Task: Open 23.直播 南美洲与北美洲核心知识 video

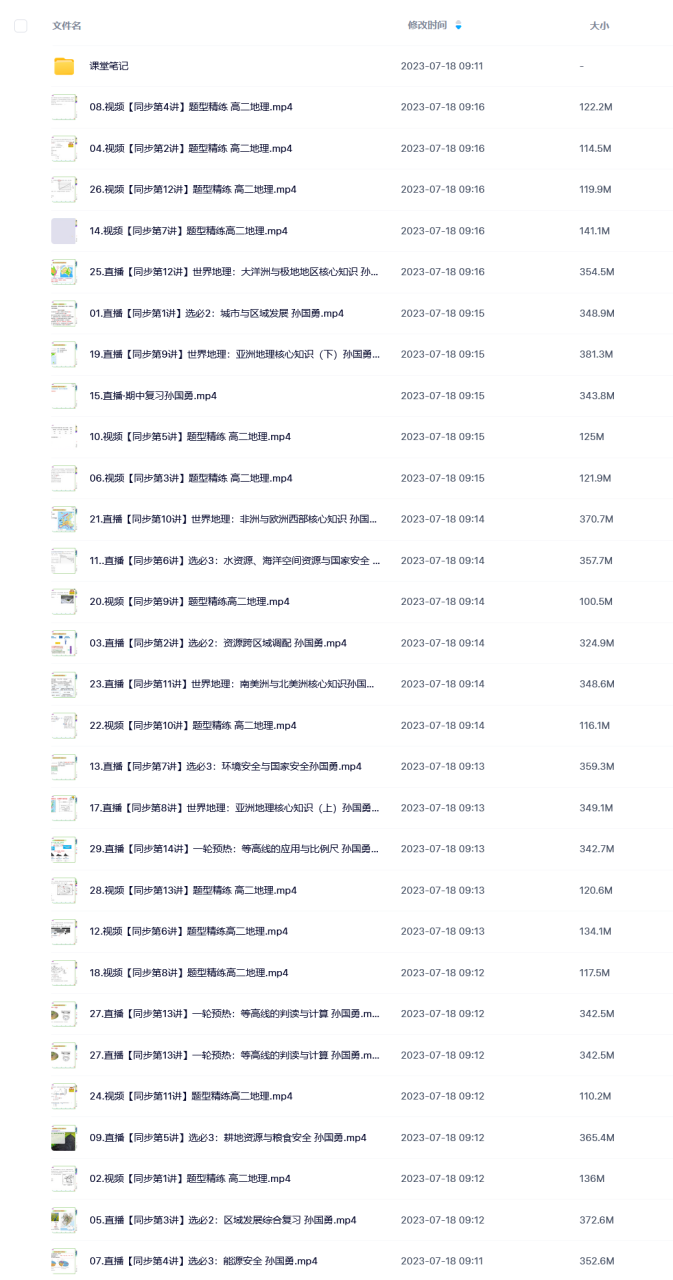Action: [x=234, y=684]
